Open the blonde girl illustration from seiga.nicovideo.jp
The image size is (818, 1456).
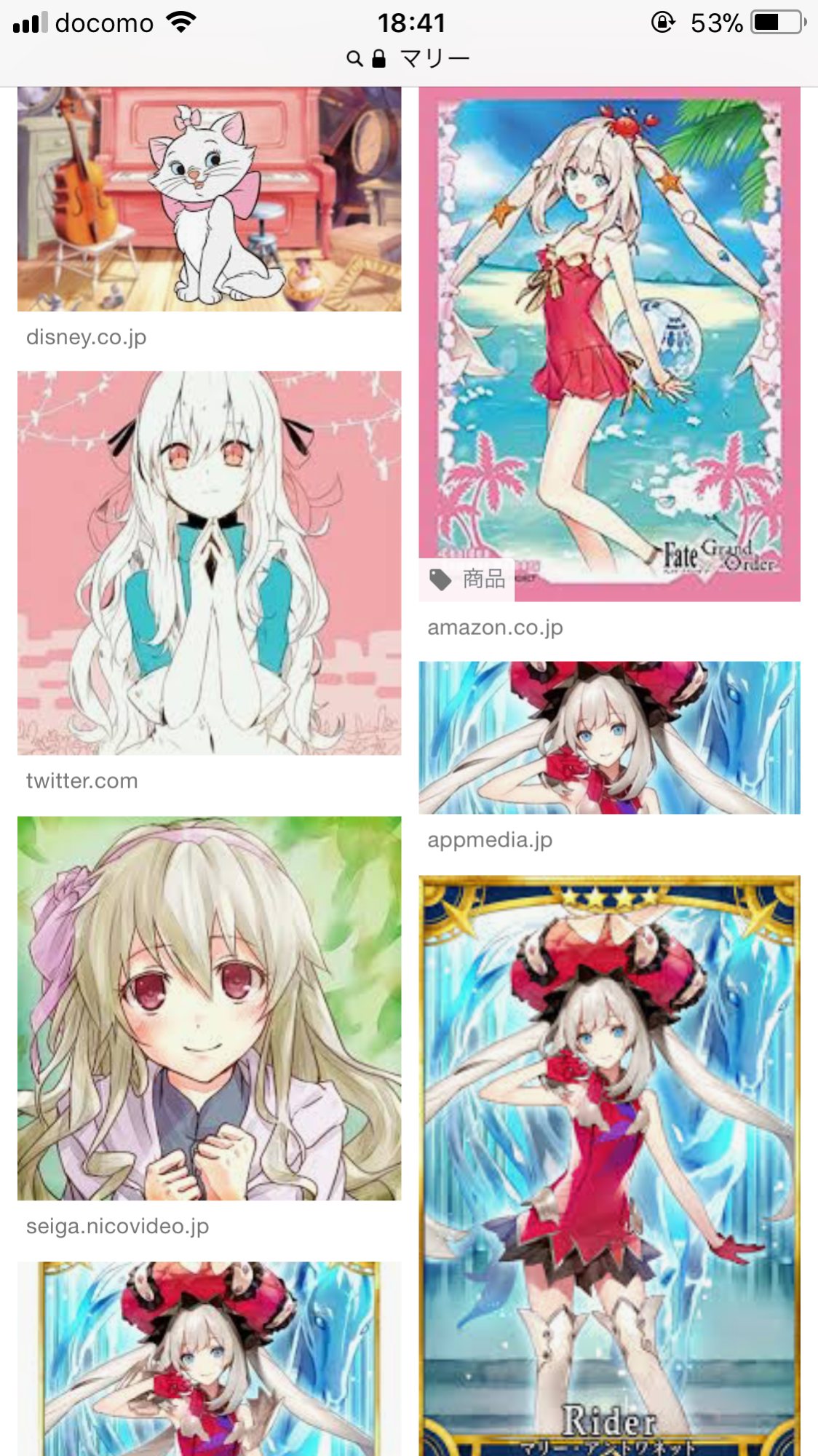tap(209, 1008)
